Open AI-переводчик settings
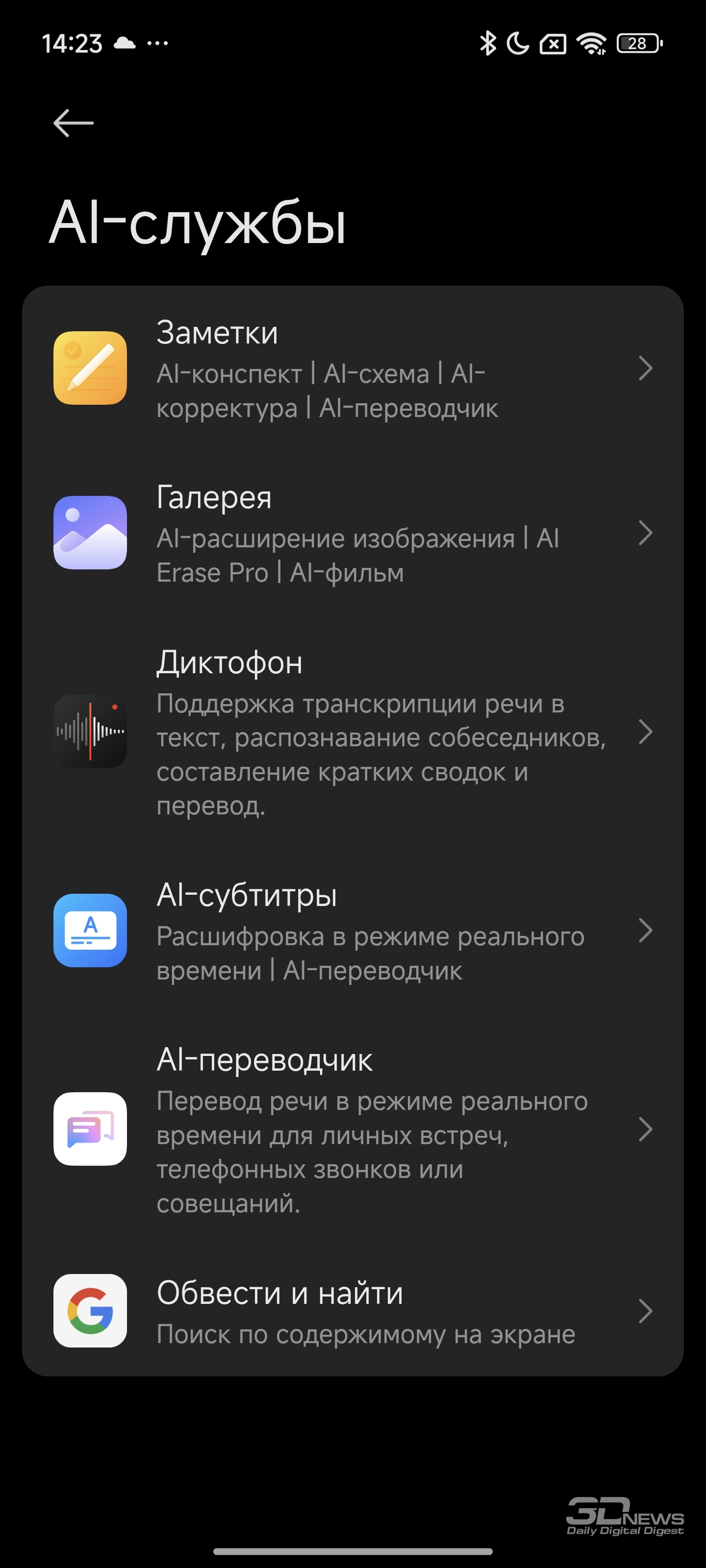This screenshot has height=1568, width=706. tap(353, 1129)
